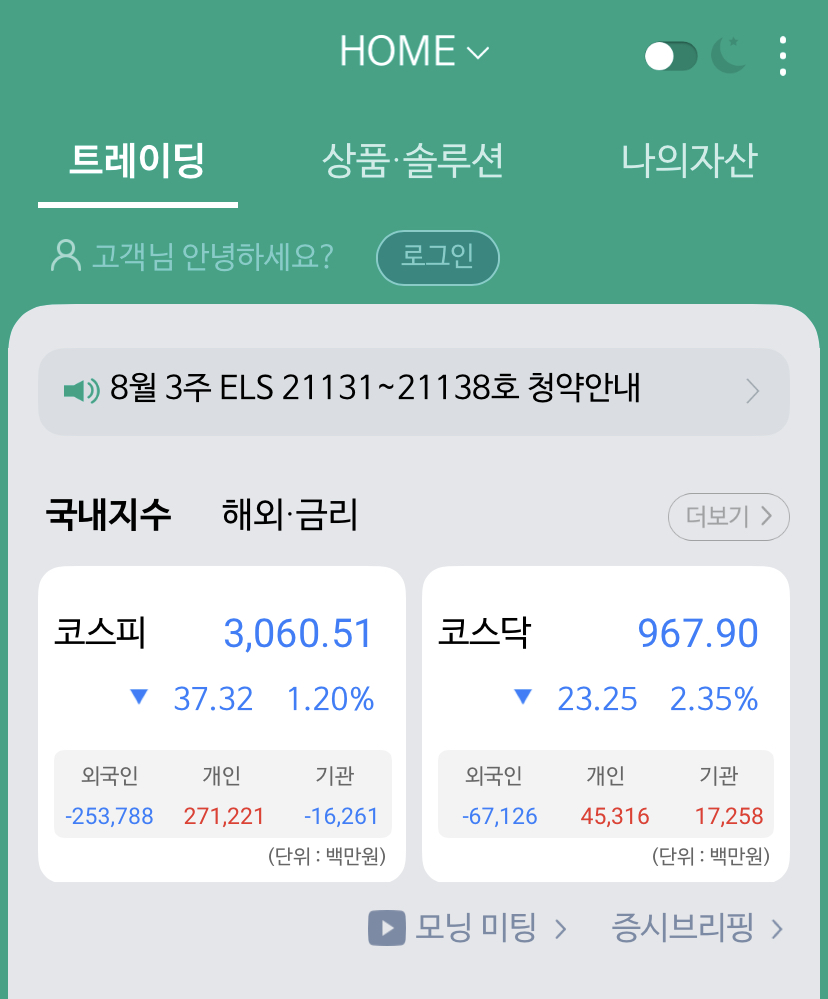Open 증시브리핑 via its chevron arrow
This screenshot has width=828, height=999.
click(779, 928)
